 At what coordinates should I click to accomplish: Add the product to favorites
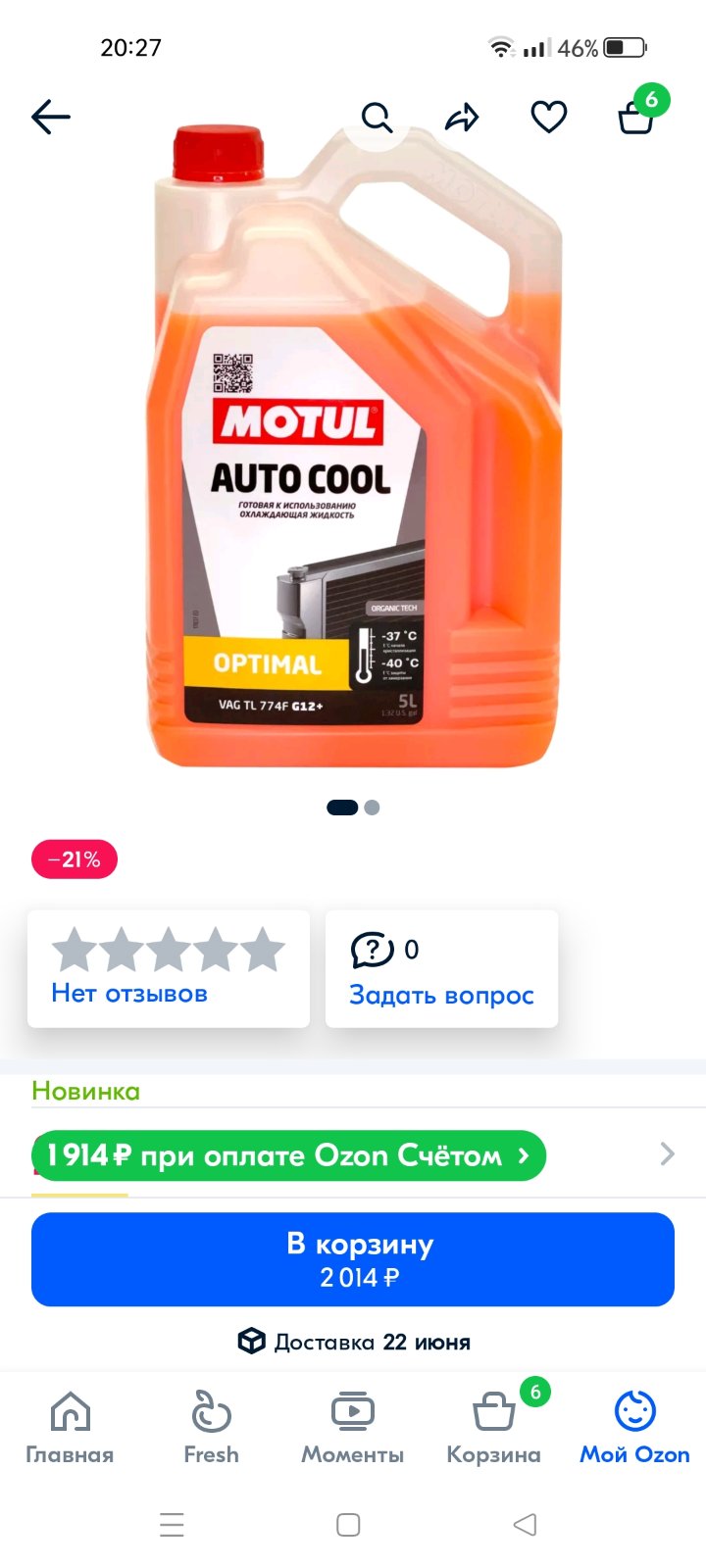pyautogui.click(x=549, y=118)
